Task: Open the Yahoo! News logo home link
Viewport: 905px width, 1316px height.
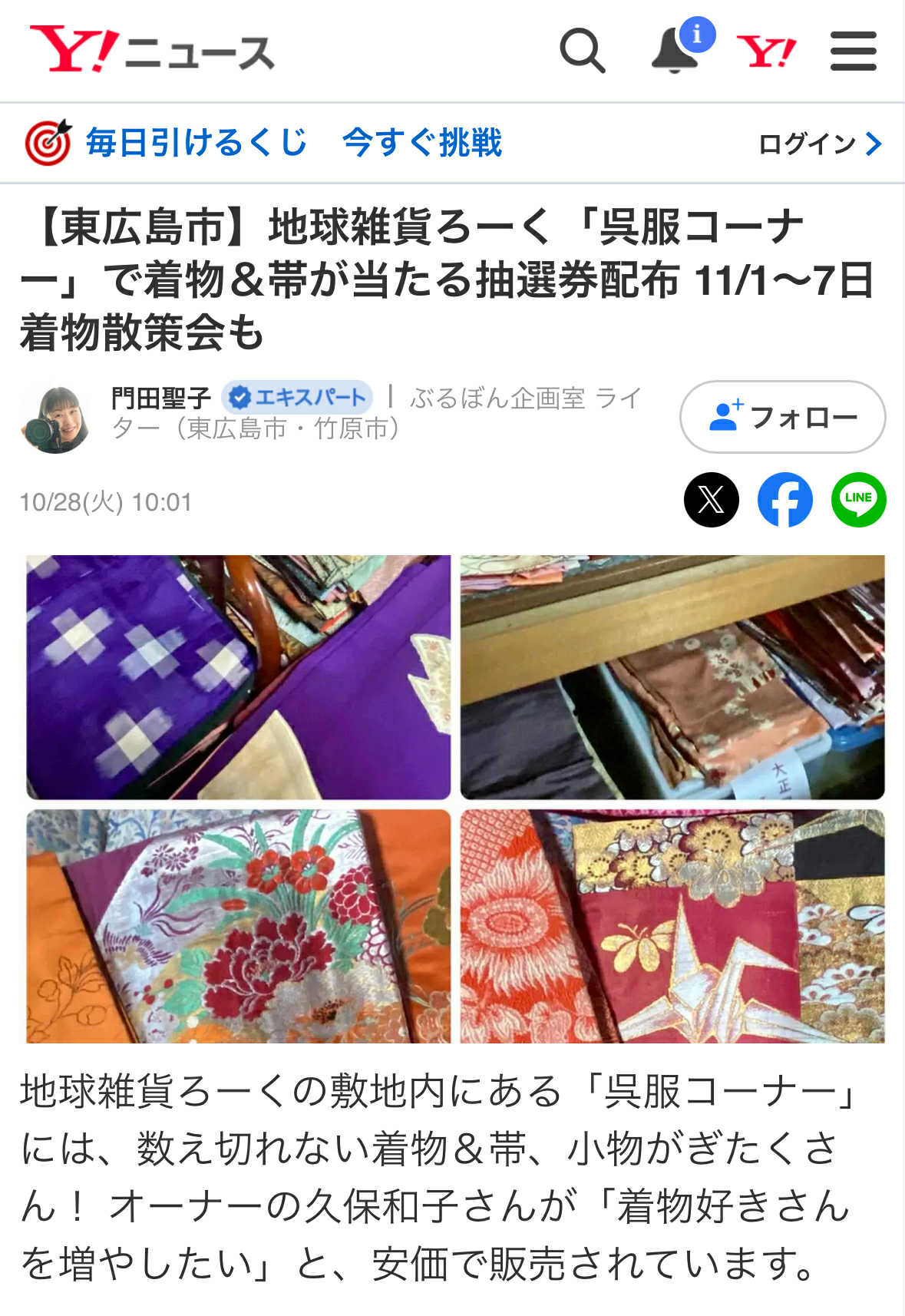Action: [151, 50]
